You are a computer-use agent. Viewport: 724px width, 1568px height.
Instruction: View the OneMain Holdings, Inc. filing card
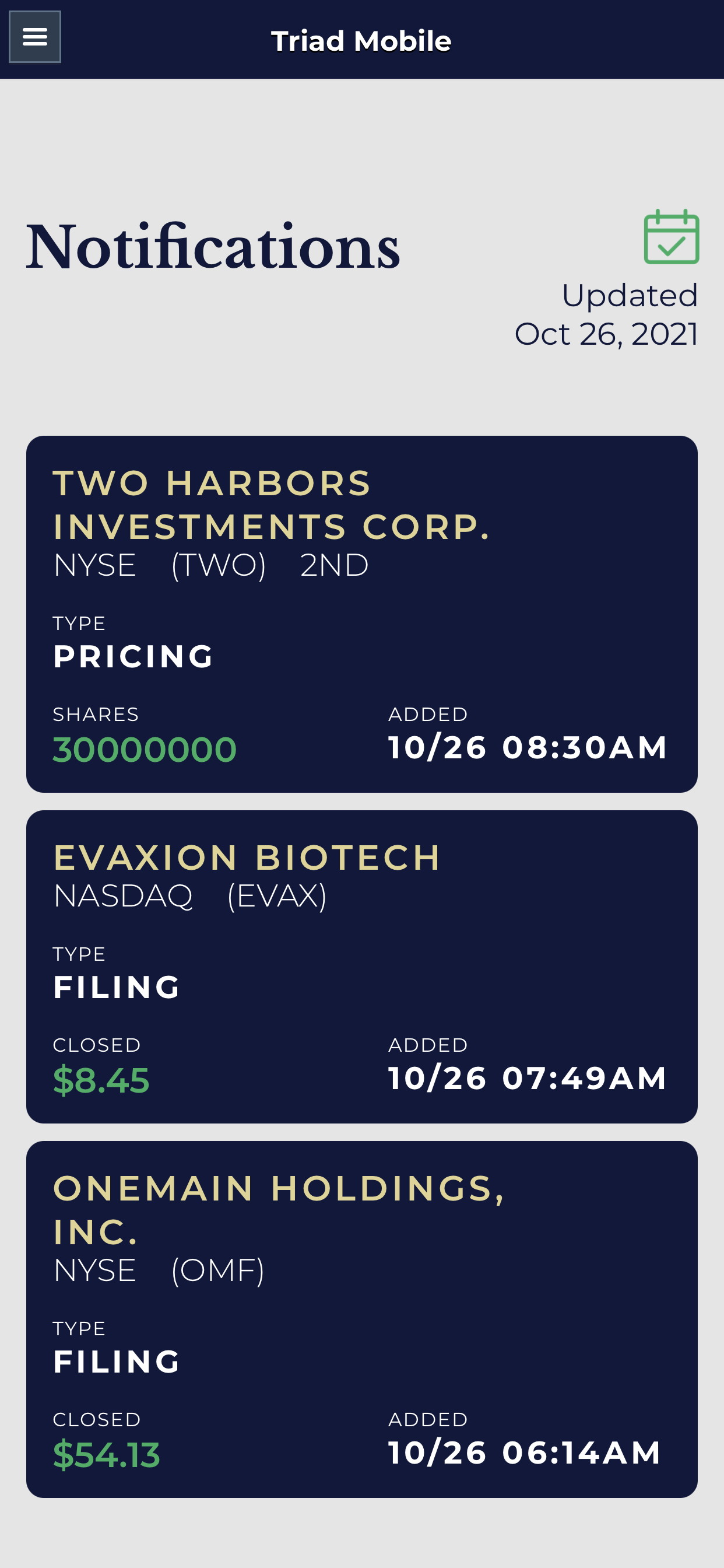point(362,1319)
